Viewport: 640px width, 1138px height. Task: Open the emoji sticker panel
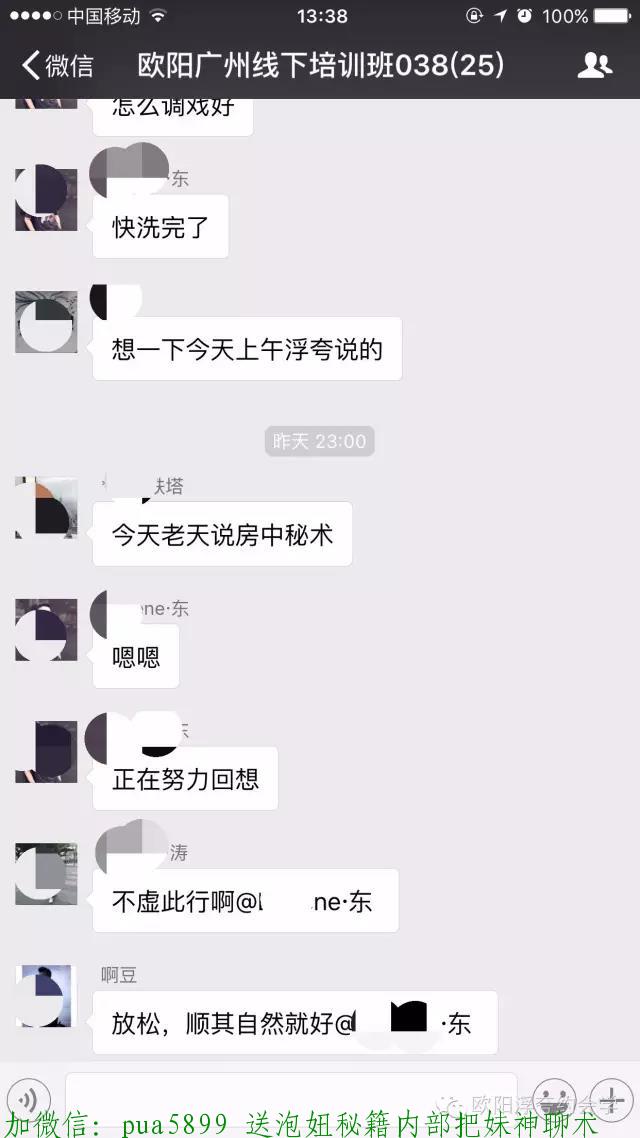click(x=553, y=1095)
